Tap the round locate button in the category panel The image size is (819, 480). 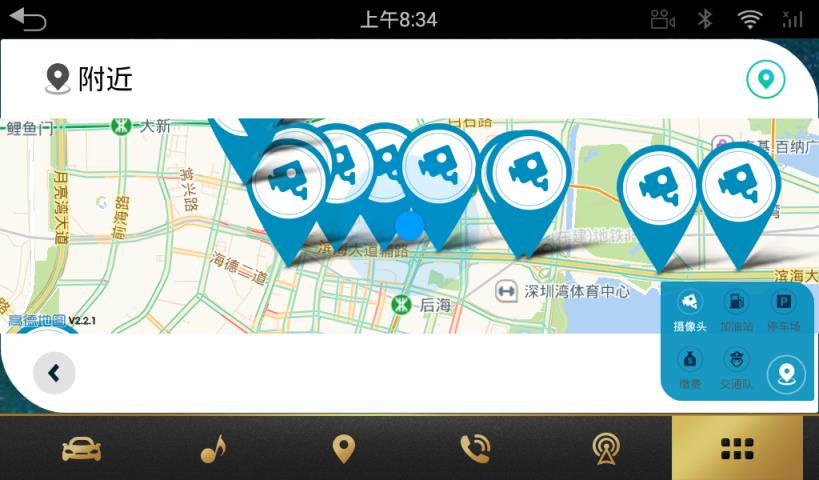786,374
